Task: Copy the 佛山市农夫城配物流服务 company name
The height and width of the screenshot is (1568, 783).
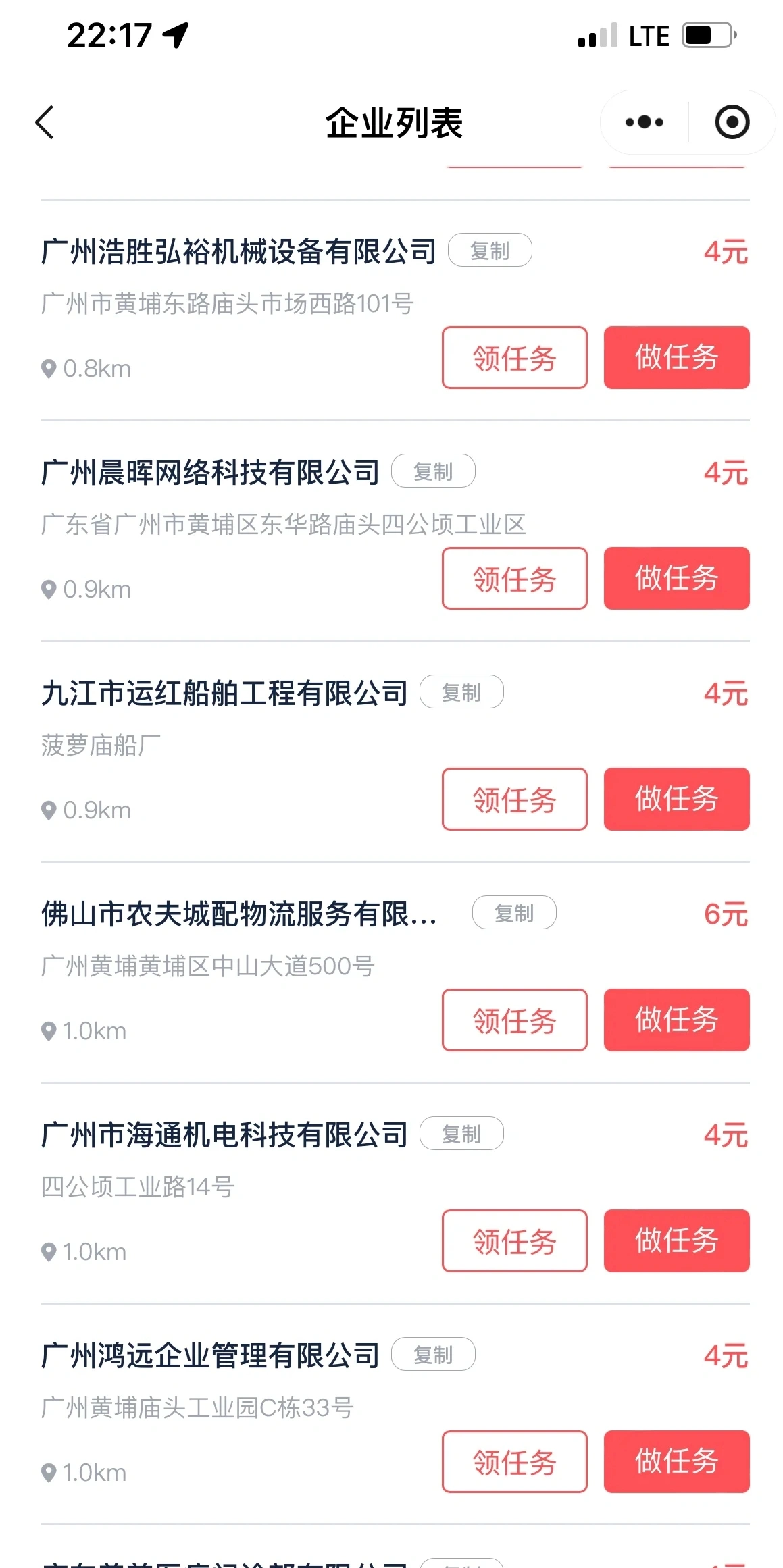Action: coord(514,913)
